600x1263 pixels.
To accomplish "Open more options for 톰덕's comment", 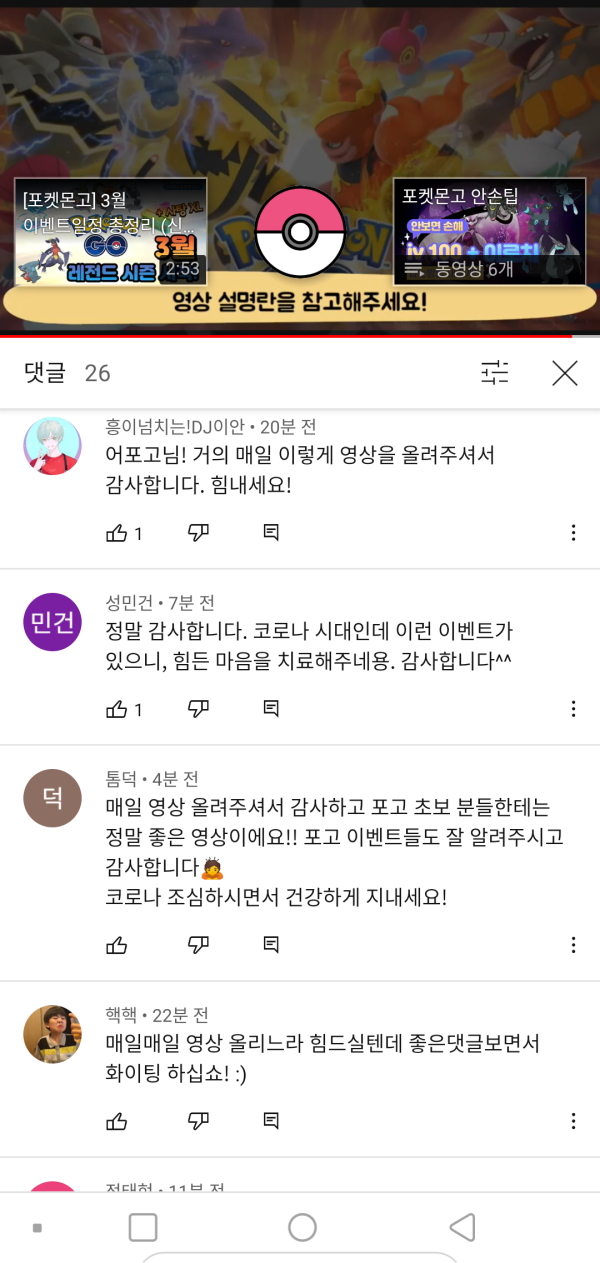I will tap(573, 945).
